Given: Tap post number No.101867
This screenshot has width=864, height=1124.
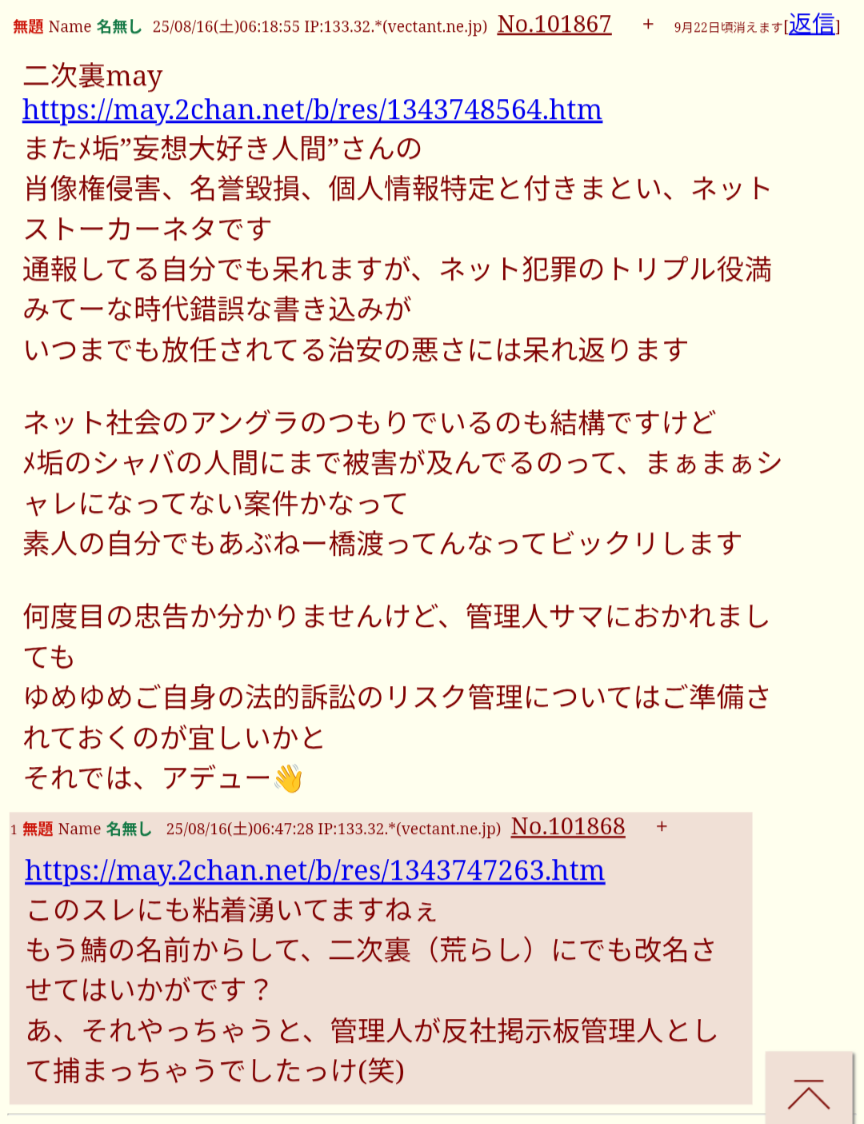Looking at the screenshot, I should pos(554,25).
